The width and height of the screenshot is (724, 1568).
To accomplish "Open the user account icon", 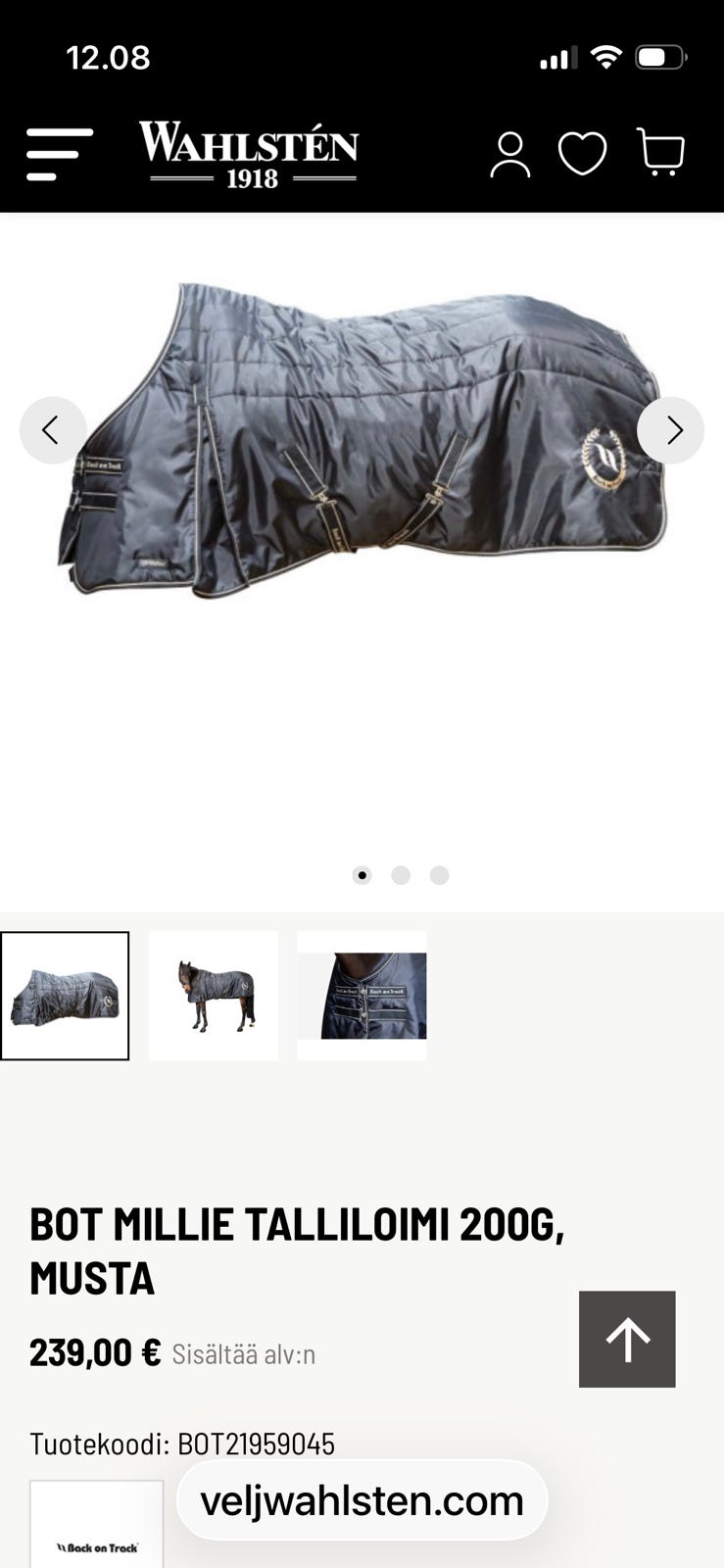I will 509,155.
